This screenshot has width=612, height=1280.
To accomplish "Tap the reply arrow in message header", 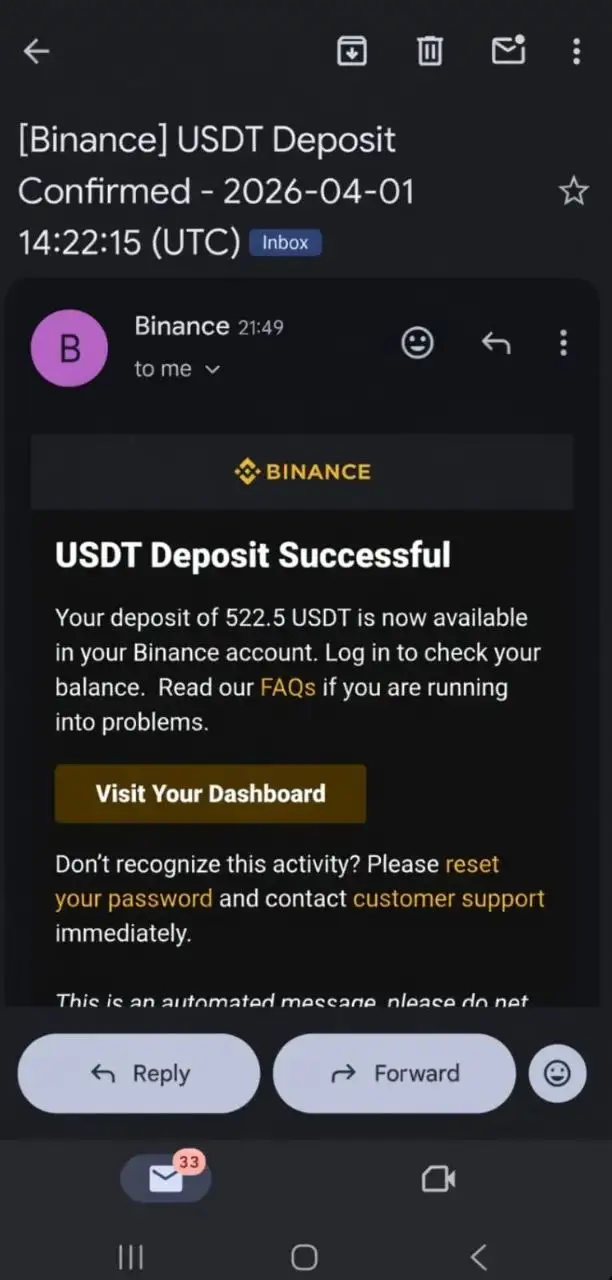I will [x=496, y=344].
